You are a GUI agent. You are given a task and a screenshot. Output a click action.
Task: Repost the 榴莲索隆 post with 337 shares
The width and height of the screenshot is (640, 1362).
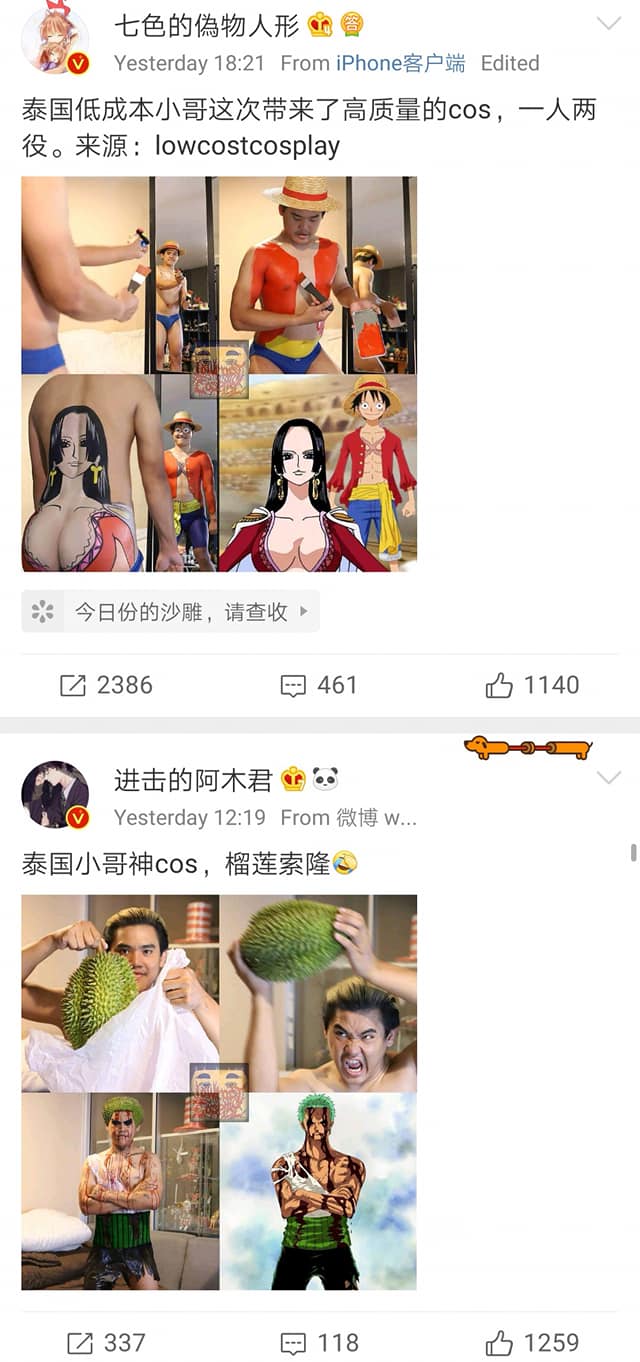coord(106,1342)
